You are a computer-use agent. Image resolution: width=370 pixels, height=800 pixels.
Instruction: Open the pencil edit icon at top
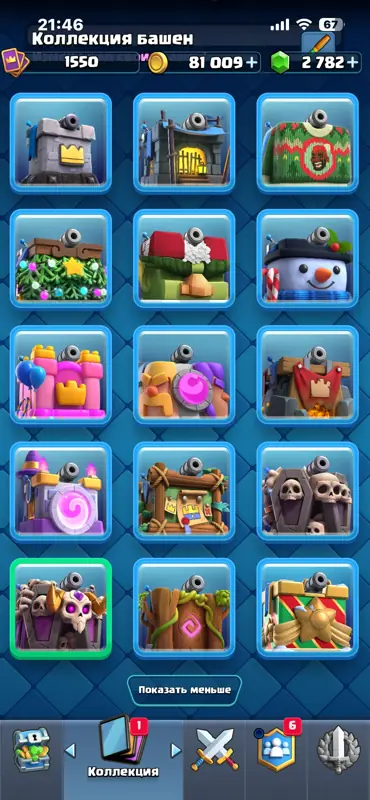[318, 42]
